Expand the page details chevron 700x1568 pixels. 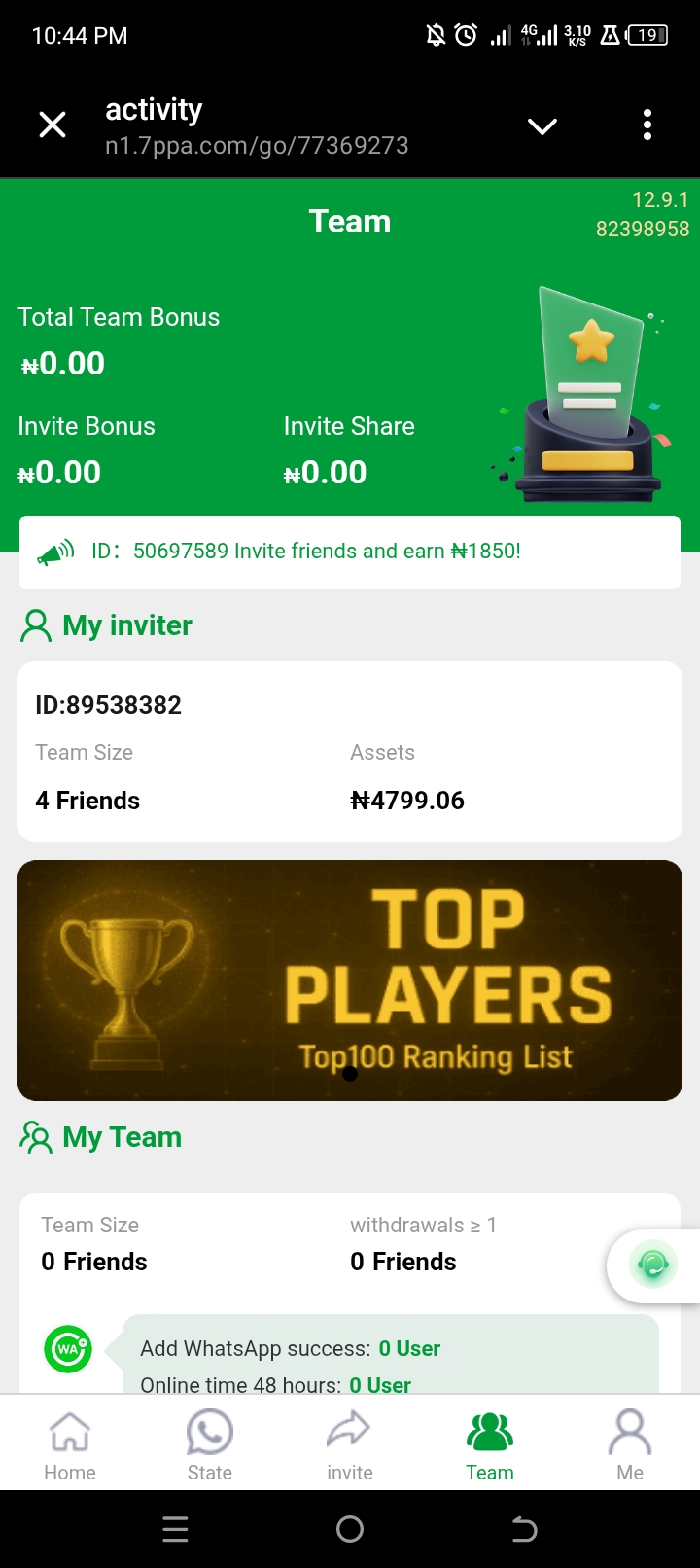pyautogui.click(x=542, y=126)
